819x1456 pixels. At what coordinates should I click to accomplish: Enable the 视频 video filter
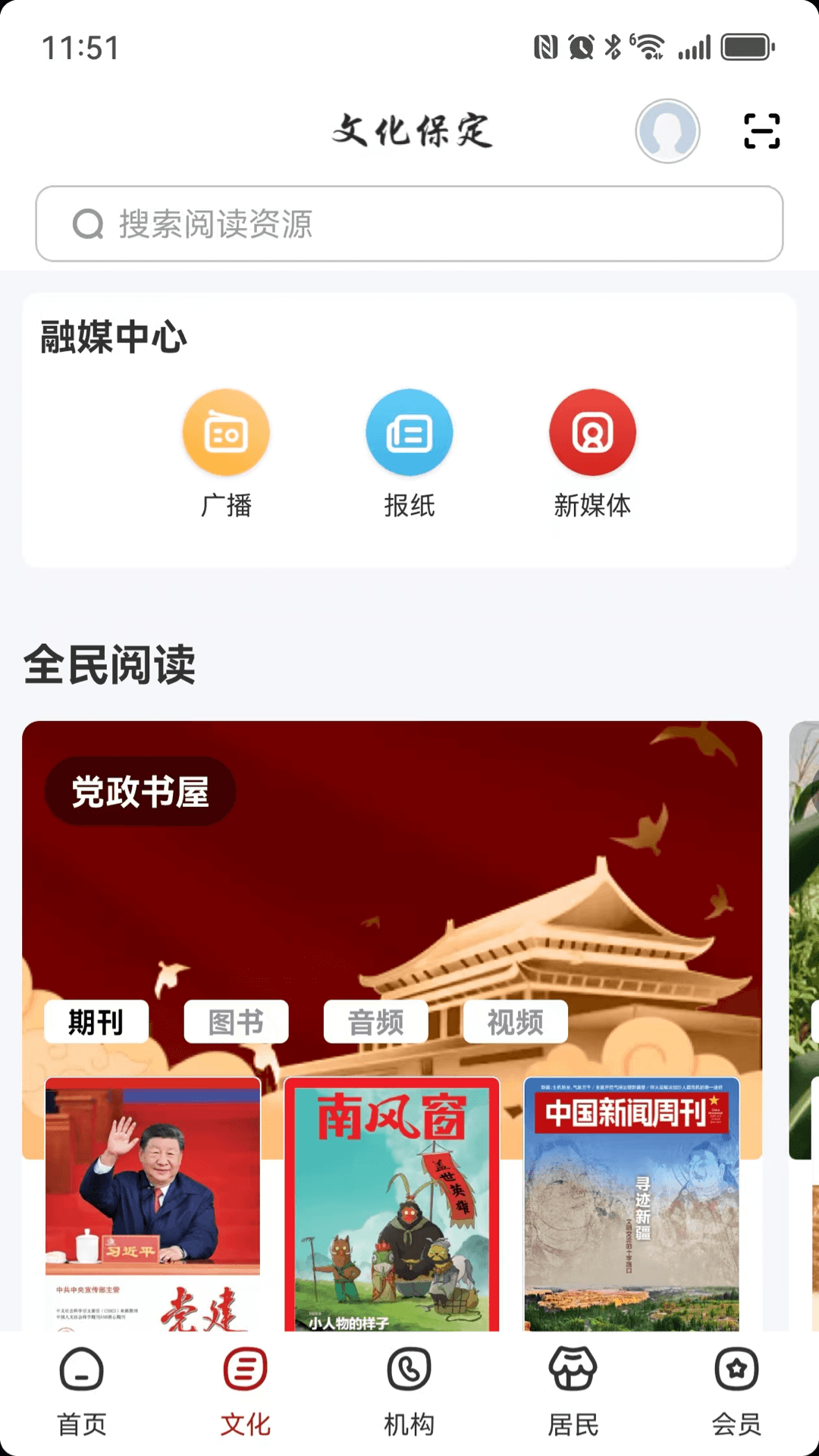click(516, 1021)
